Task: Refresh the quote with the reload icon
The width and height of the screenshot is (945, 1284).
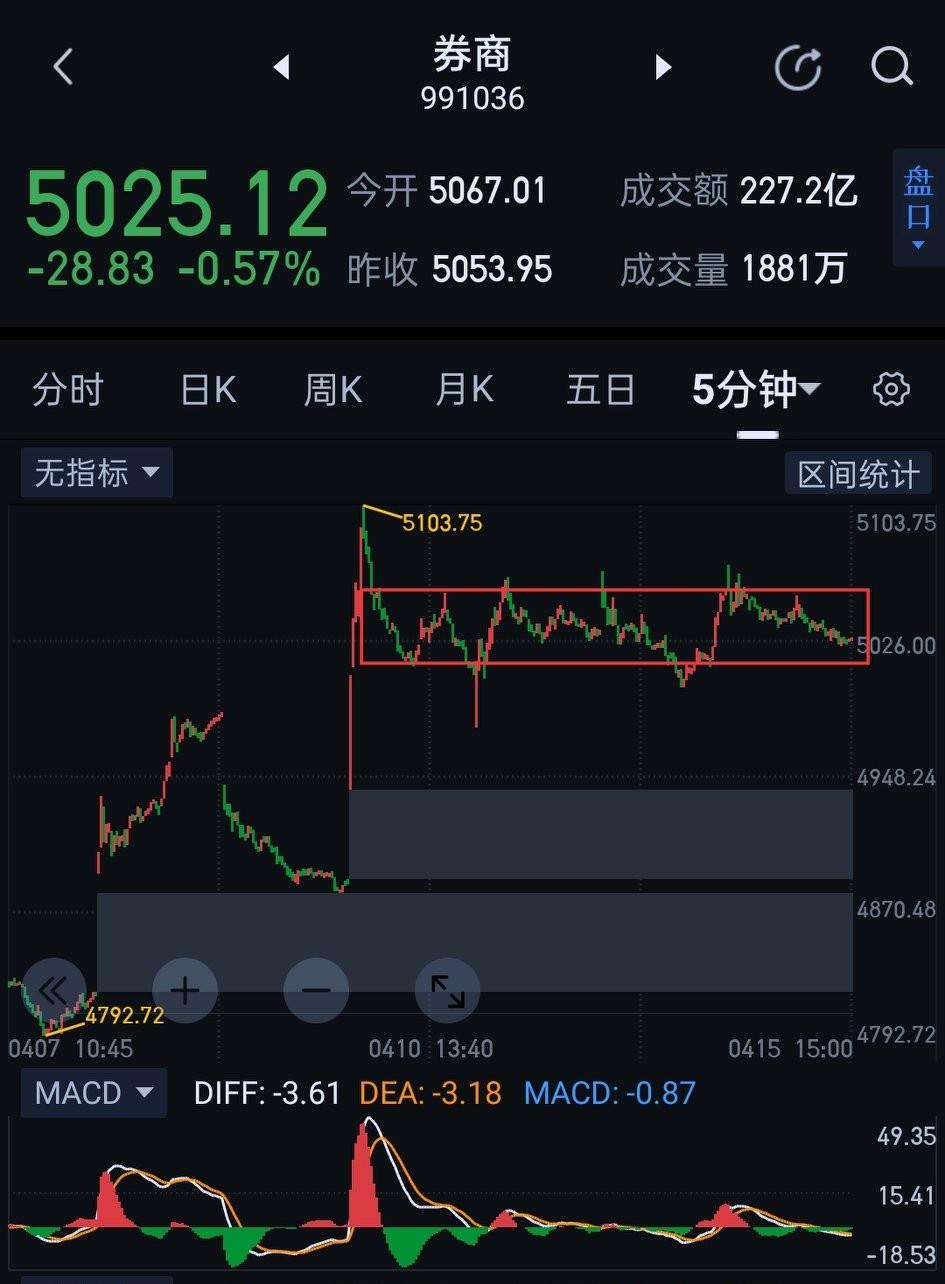Action: point(797,67)
